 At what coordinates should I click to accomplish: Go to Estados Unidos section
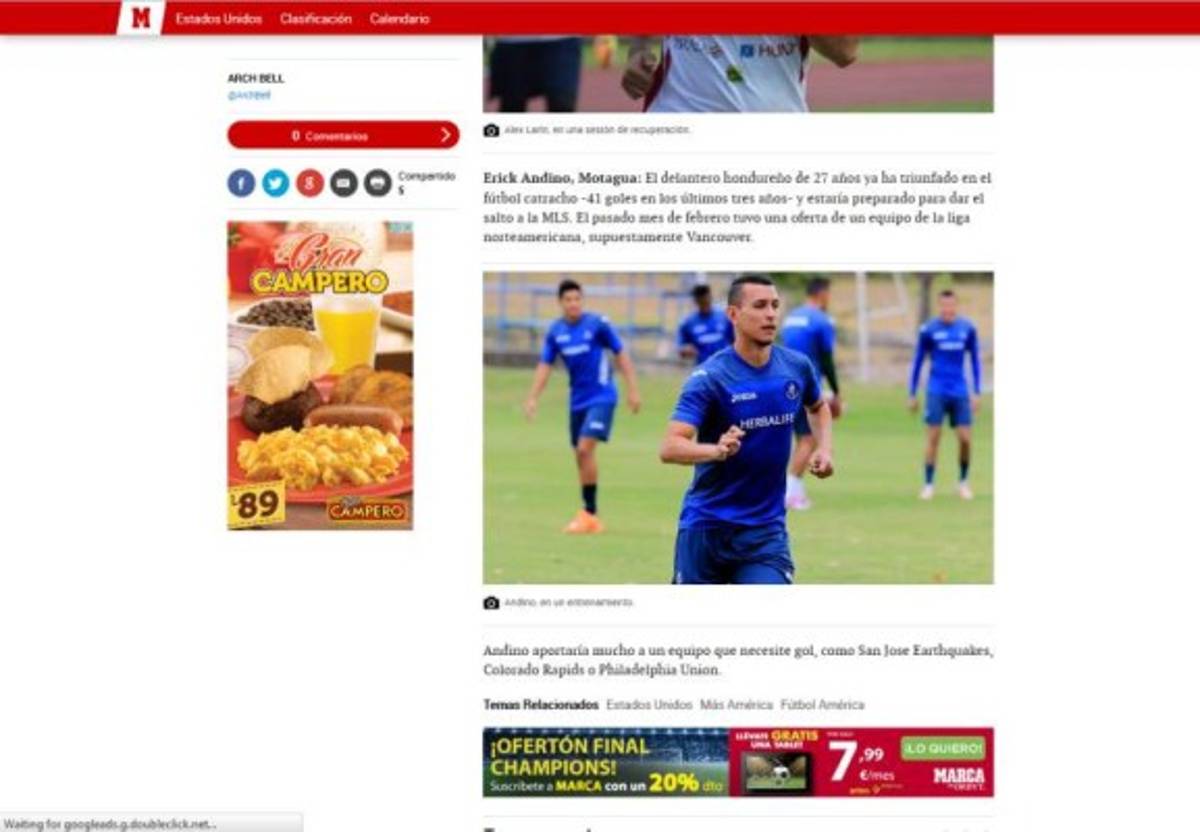[x=219, y=19]
